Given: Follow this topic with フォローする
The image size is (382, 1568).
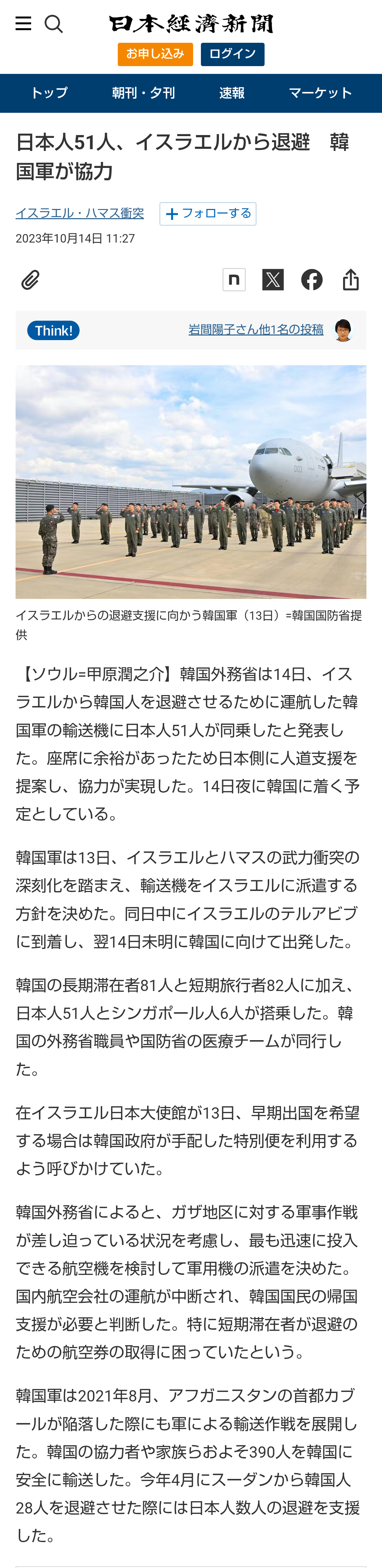Looking at the screenshot, I should (x=208, y=214).
